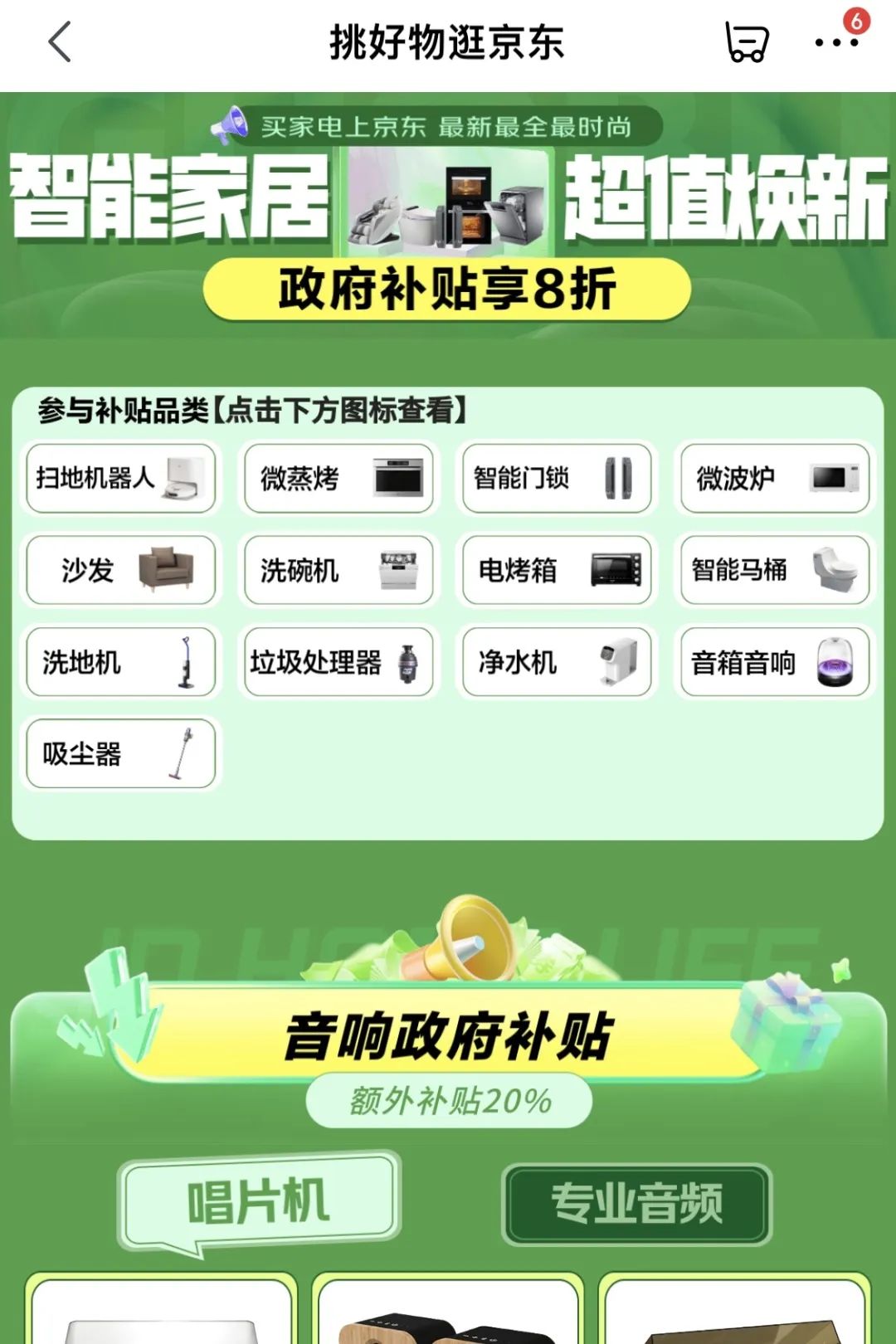896x1344 pixels.
Task: Open the 沙发 category
Action: click(121, 570)
